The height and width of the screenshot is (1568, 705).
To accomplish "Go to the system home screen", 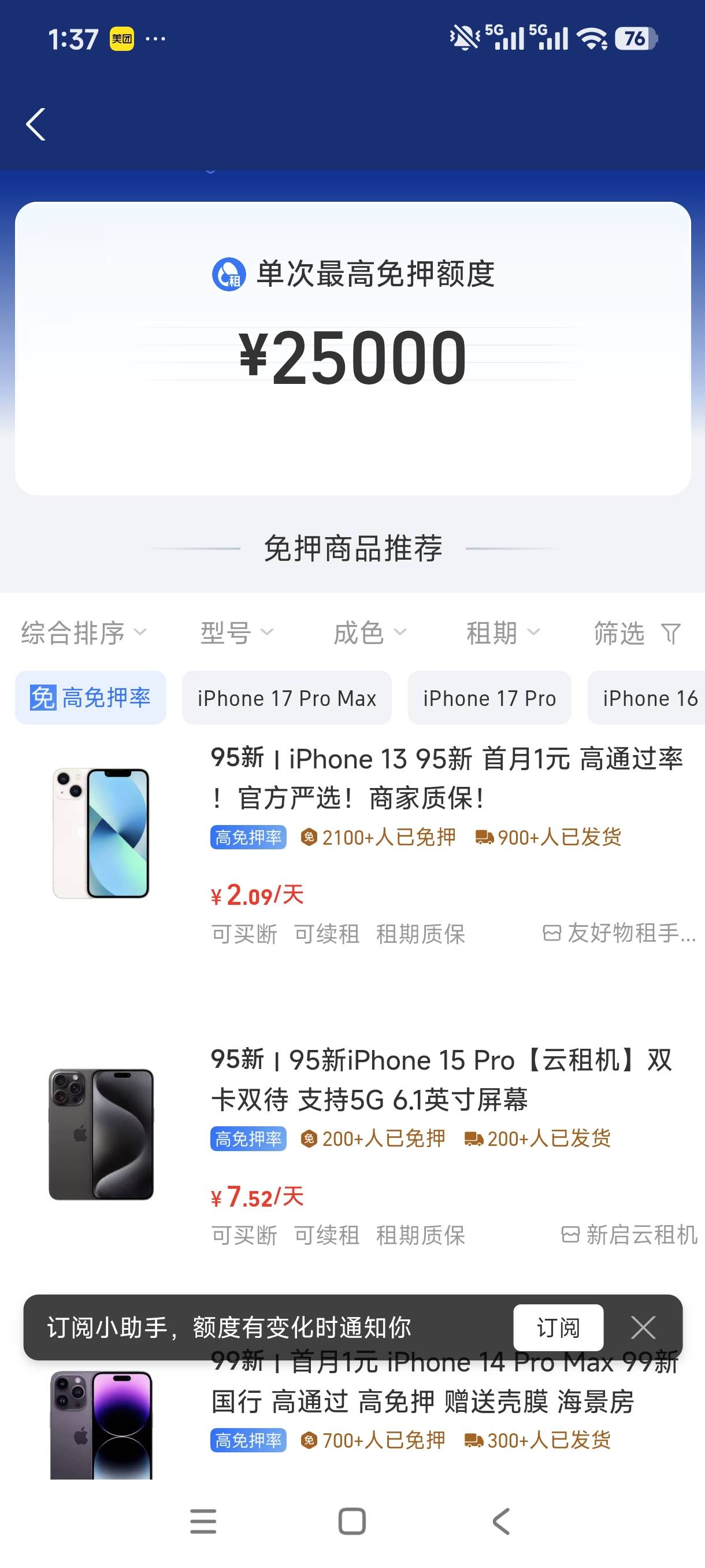I will pyautogui.click(x=352, y=1521).
